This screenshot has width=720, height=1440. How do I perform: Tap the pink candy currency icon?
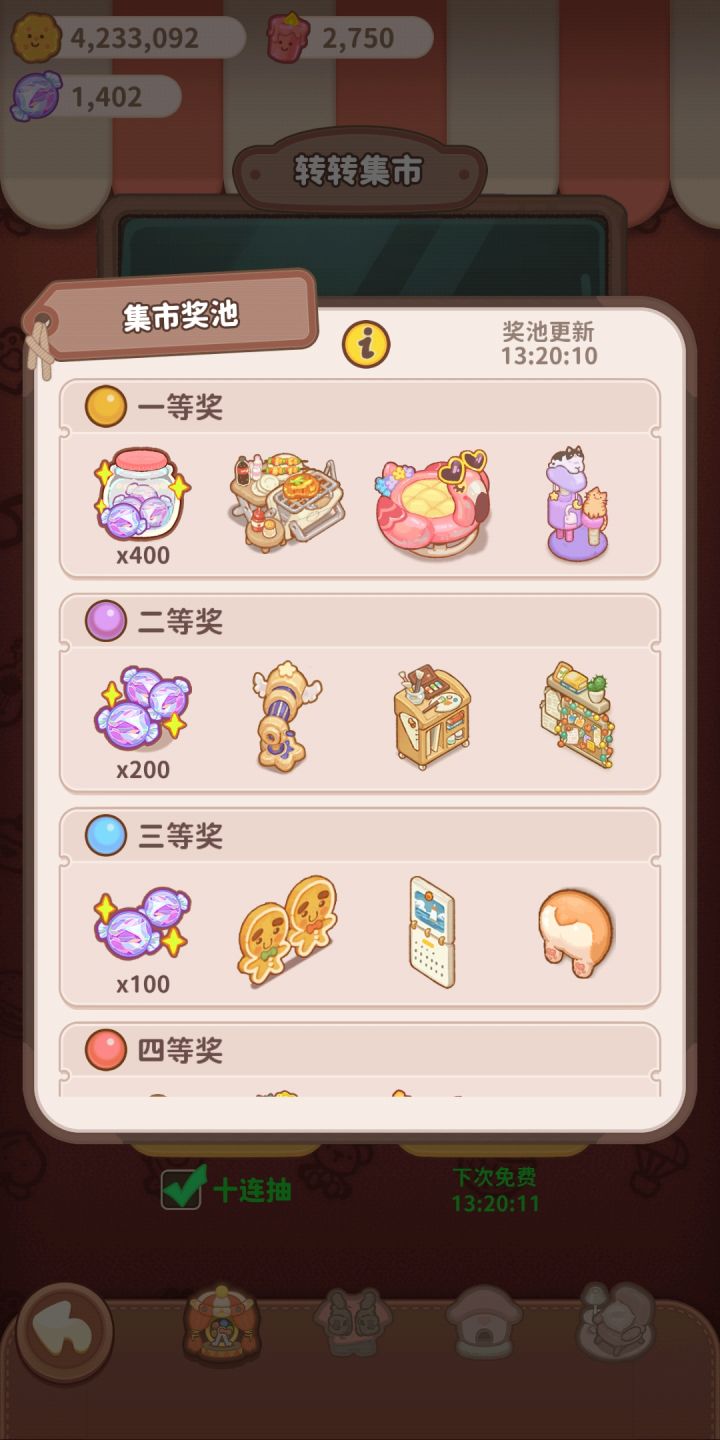(285, 38)
